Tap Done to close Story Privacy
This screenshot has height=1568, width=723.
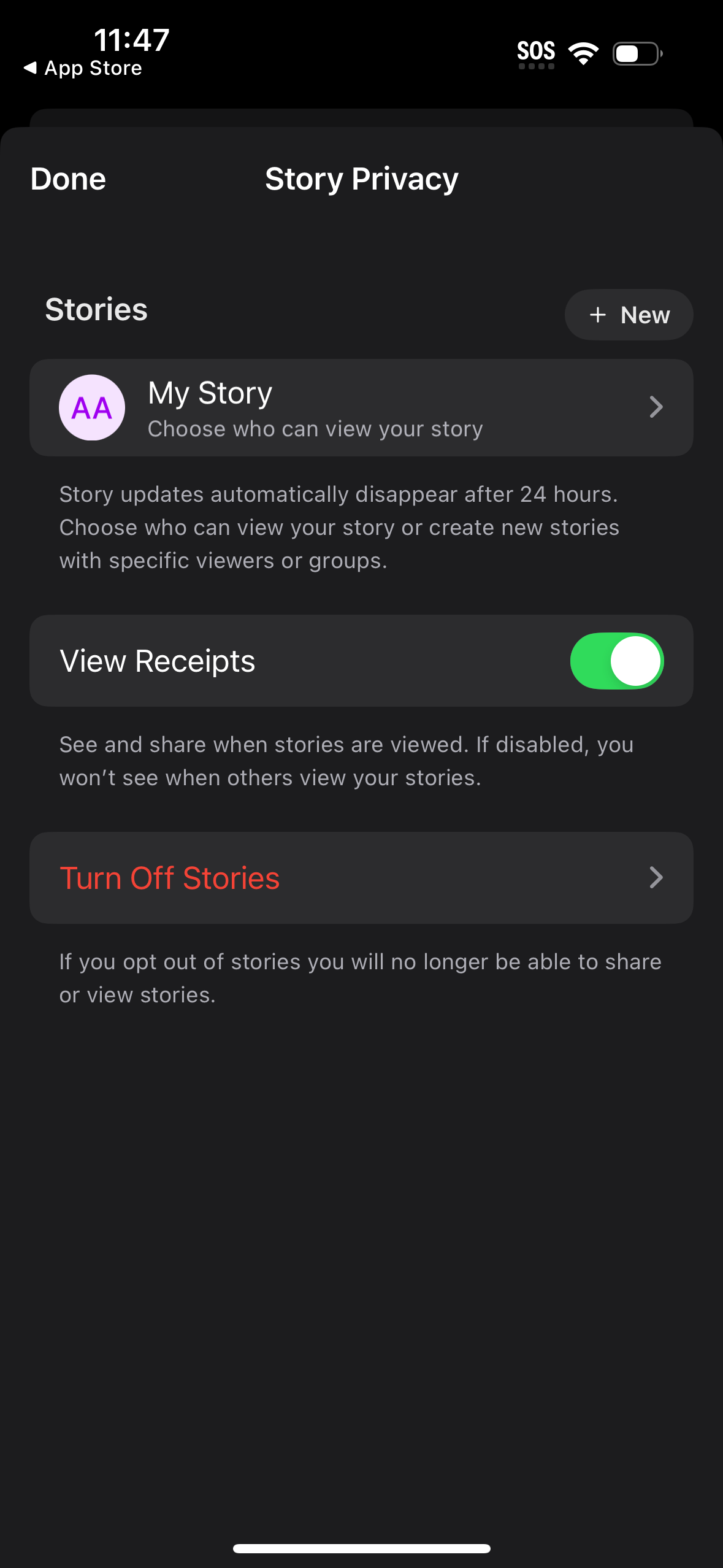67,179
